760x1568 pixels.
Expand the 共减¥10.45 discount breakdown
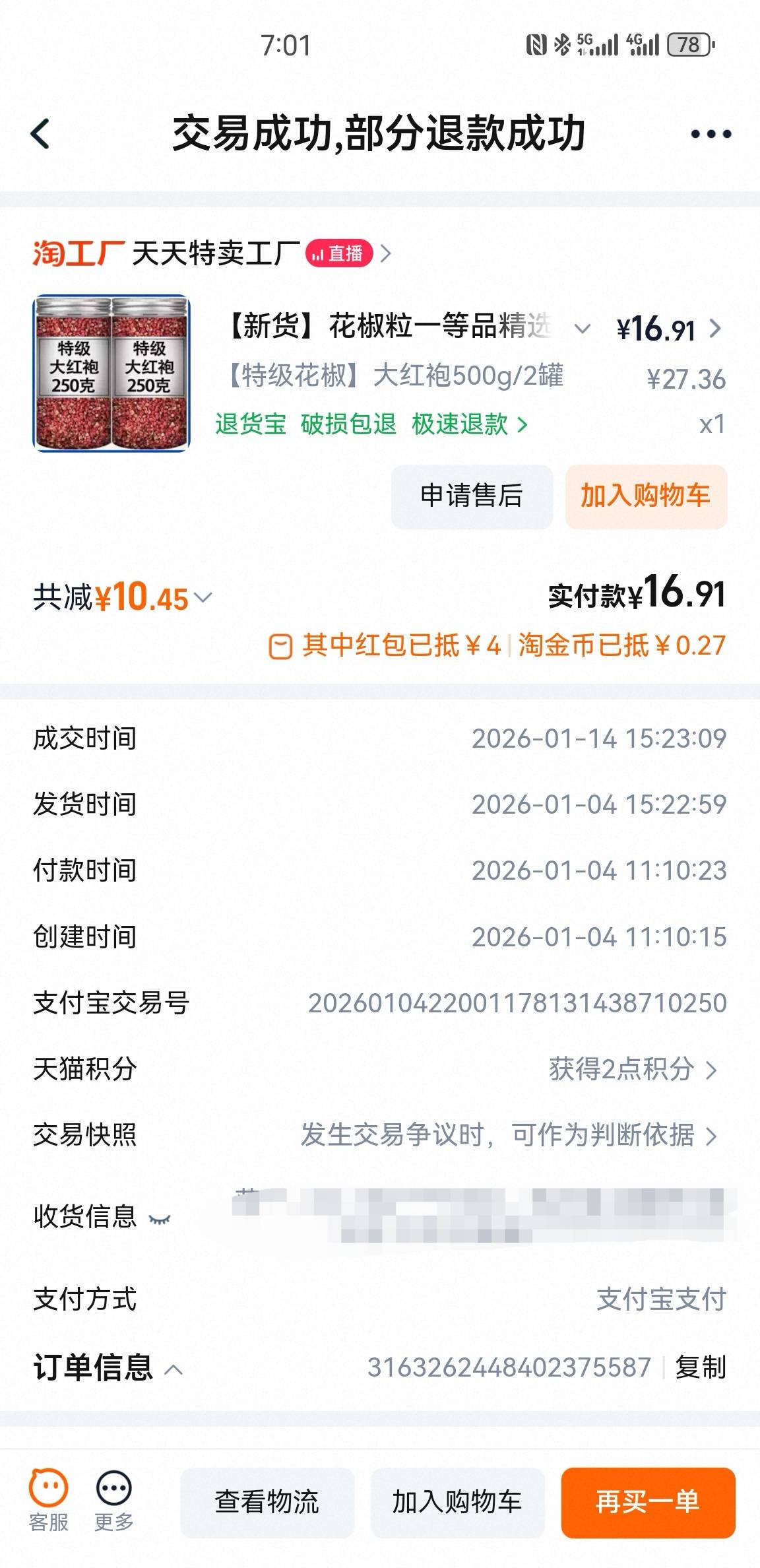(x=123, y=597)
